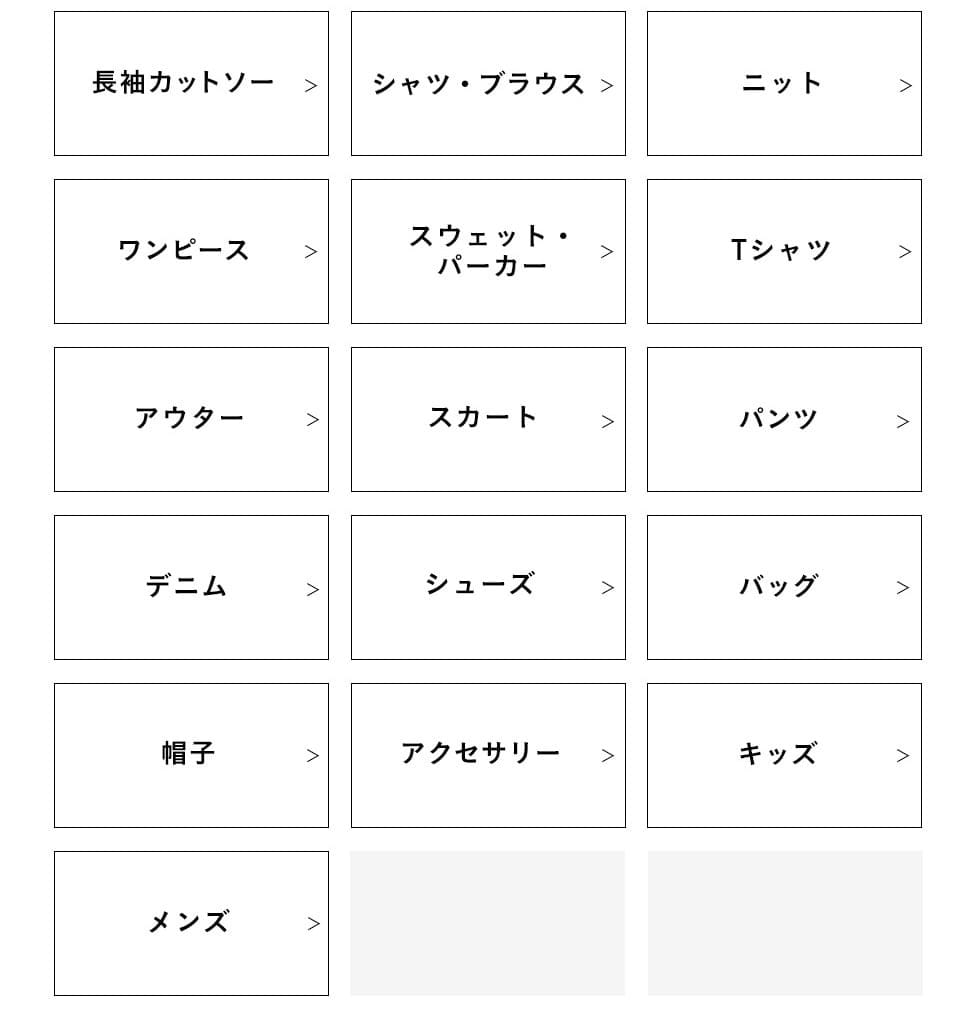Browse the メンズ category
980x1024 pixels.
(x=191, y=923)
